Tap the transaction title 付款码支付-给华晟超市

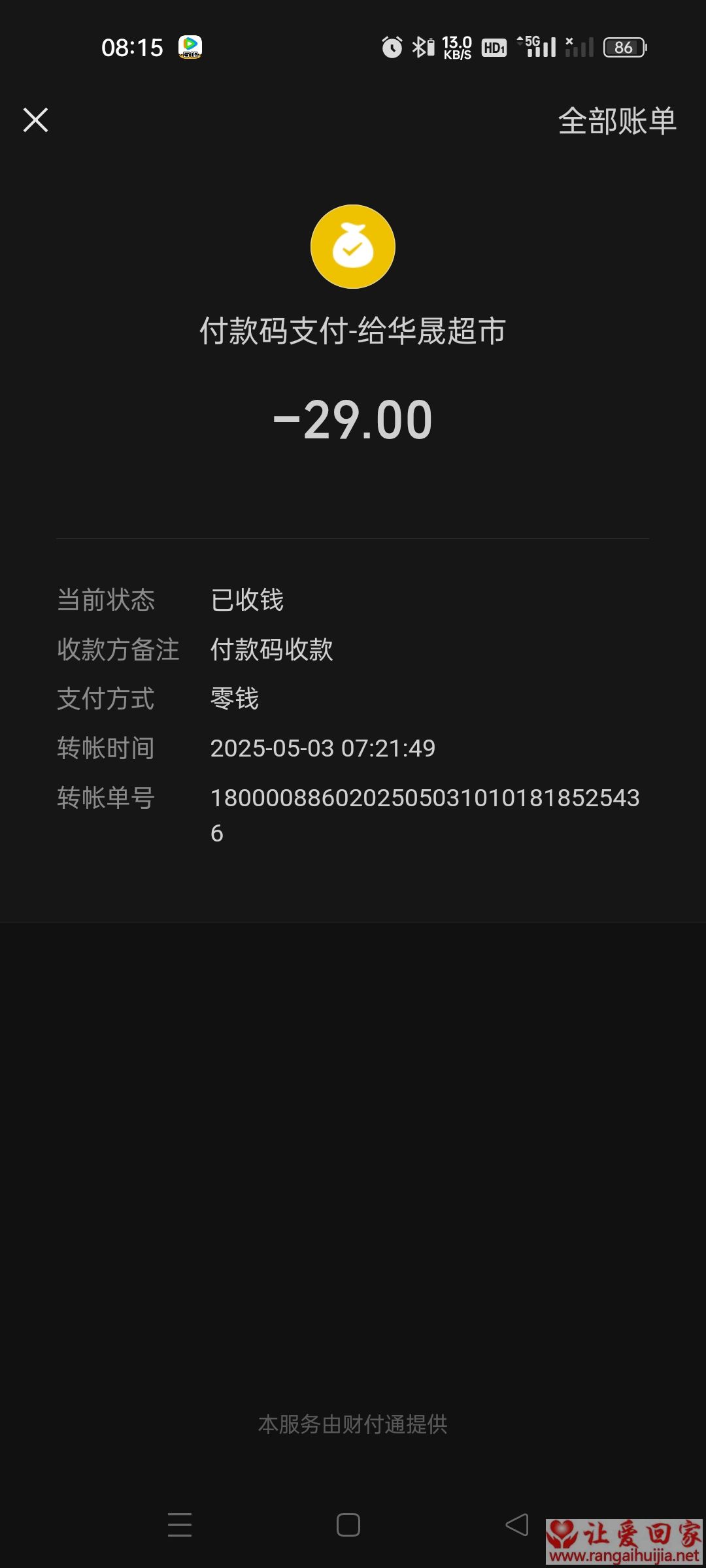point(353,333)
